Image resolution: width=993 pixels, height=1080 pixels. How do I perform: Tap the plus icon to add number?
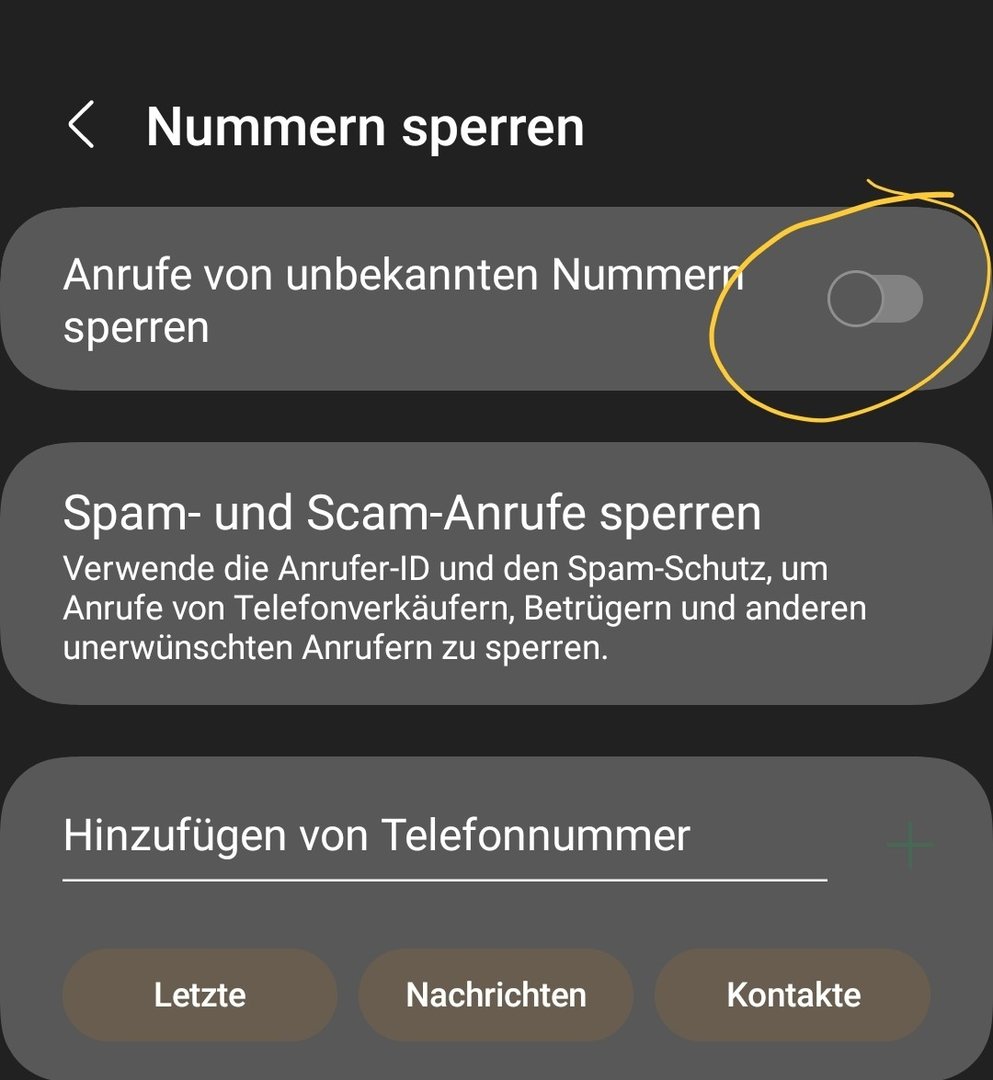click(x=910, y=846)
